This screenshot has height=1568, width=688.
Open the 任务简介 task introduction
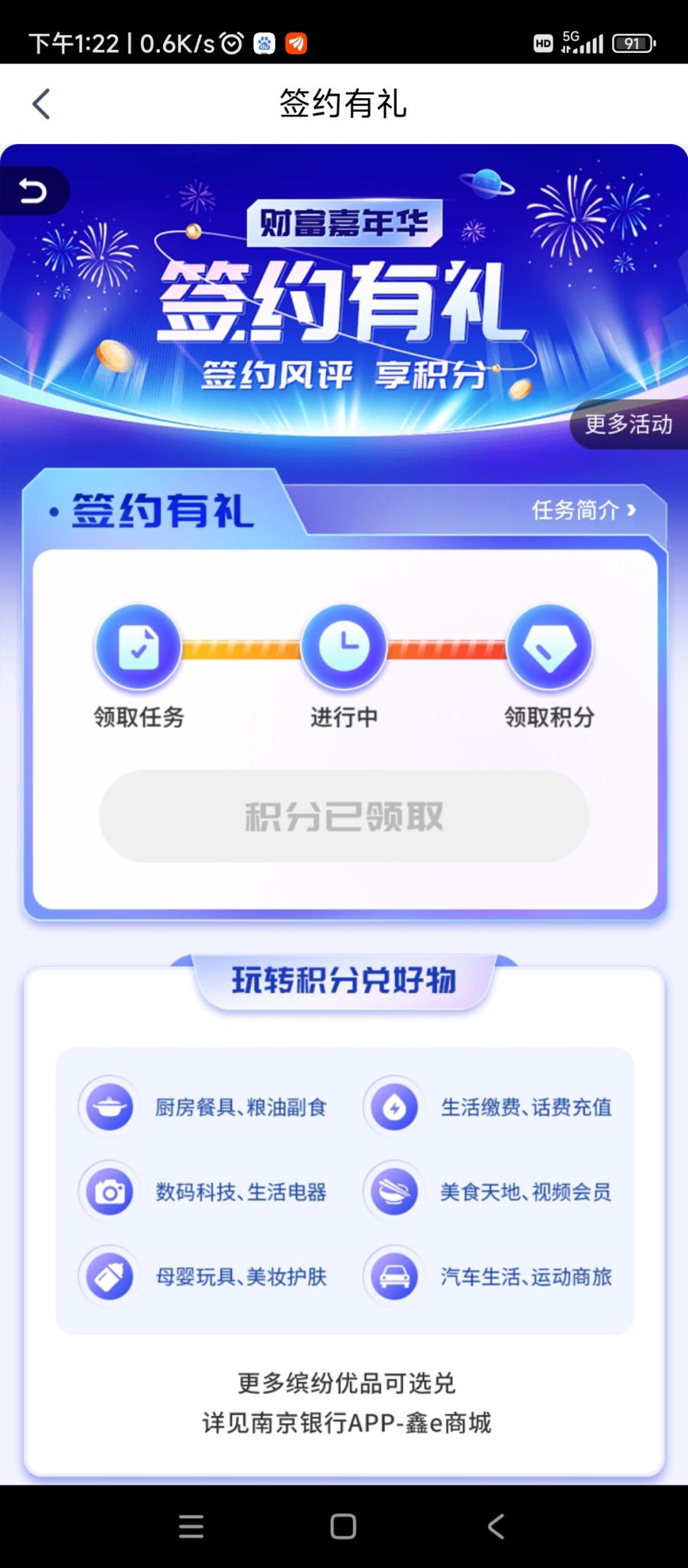point(584,510)
